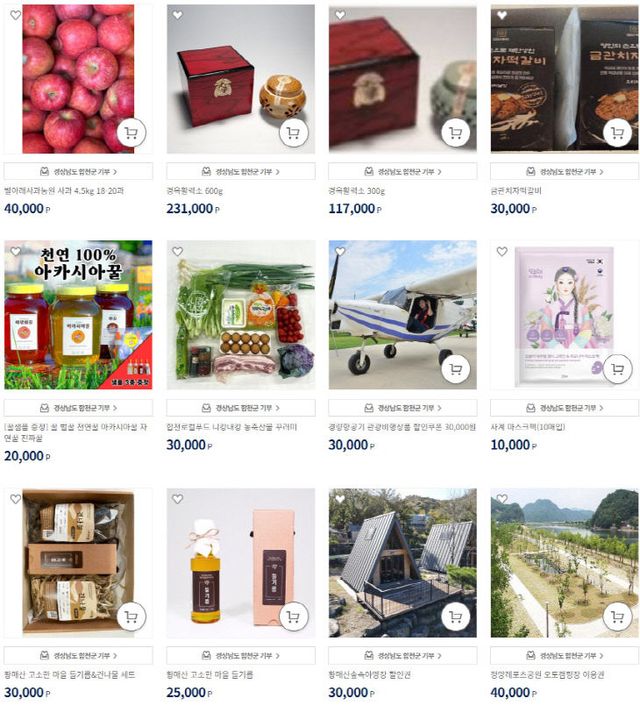Tap the 기부 button under 사계 마스크팩

point(564,408)
